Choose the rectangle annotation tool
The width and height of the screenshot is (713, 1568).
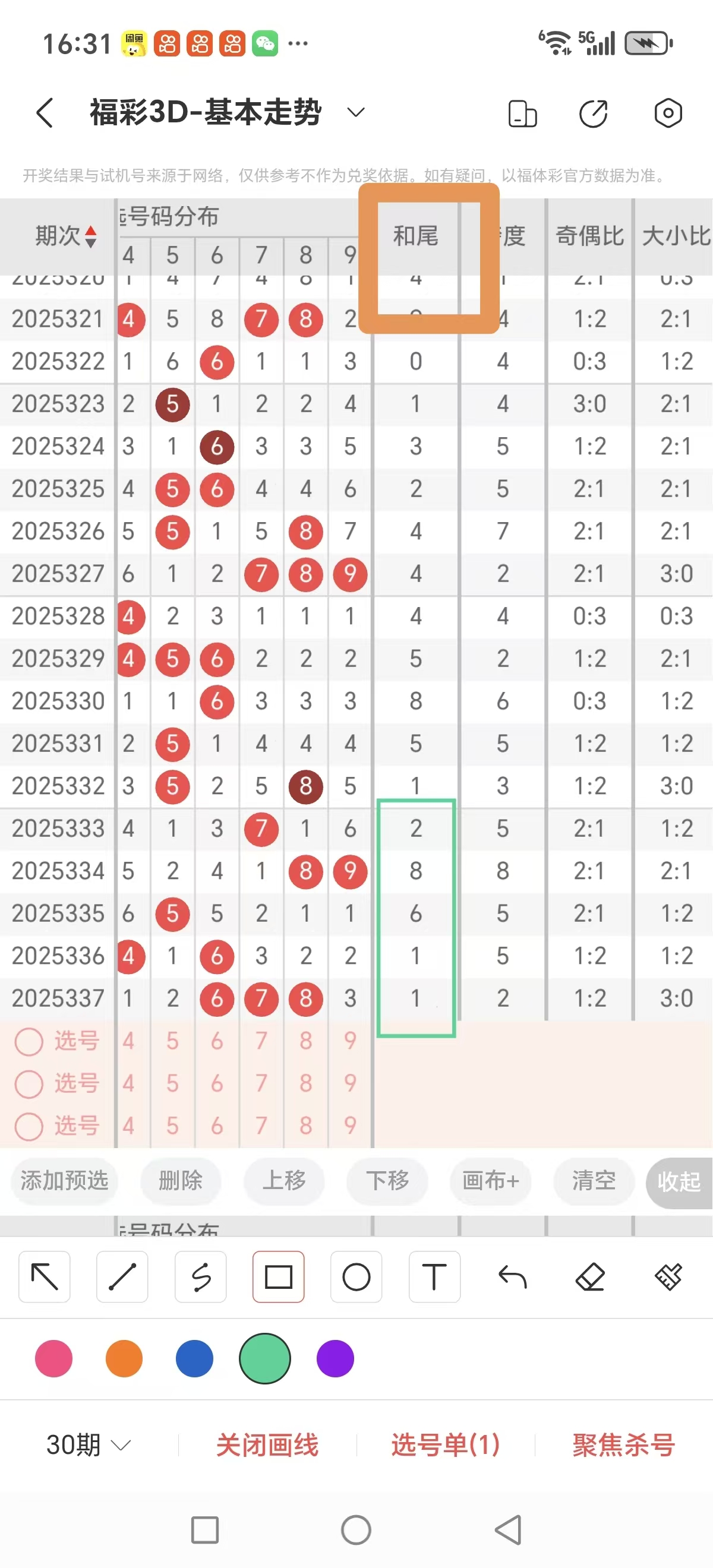[x=278, y=1276]
